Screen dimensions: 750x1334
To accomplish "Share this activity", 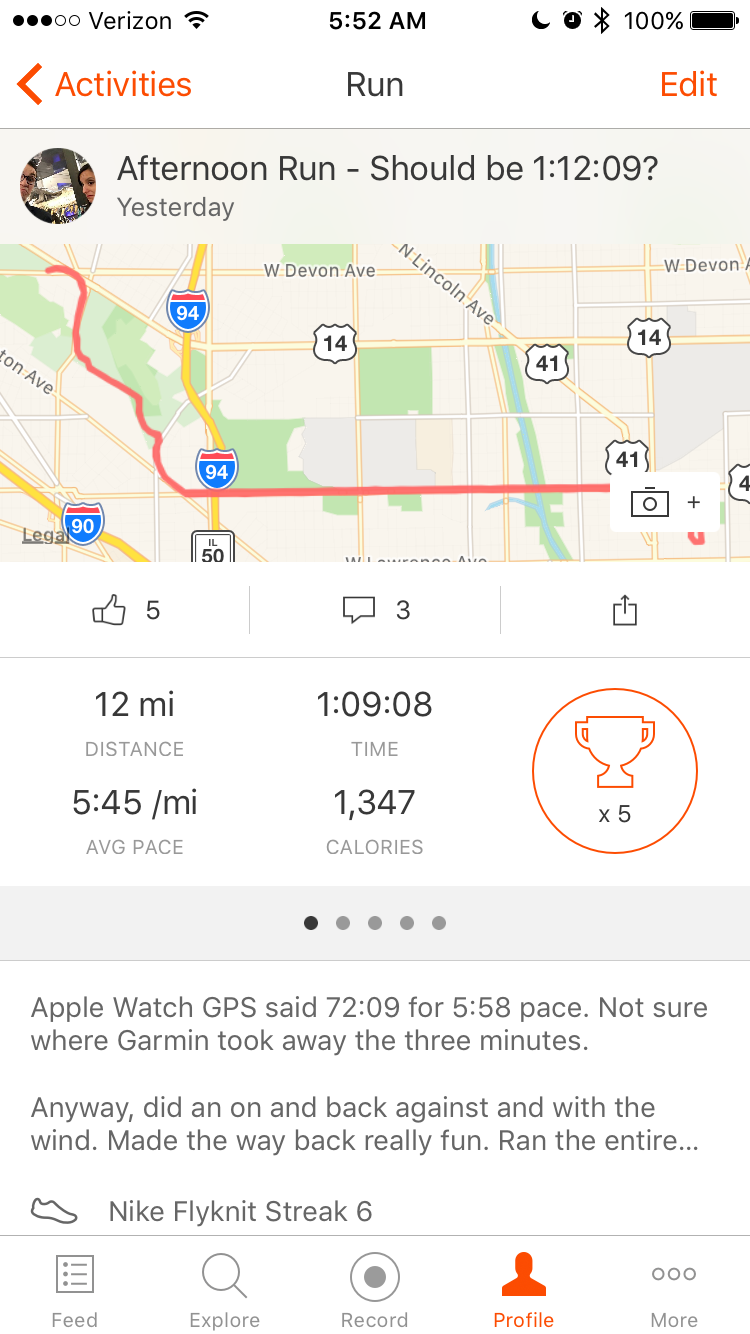I will pyautogui.click(x=625, y=610).
